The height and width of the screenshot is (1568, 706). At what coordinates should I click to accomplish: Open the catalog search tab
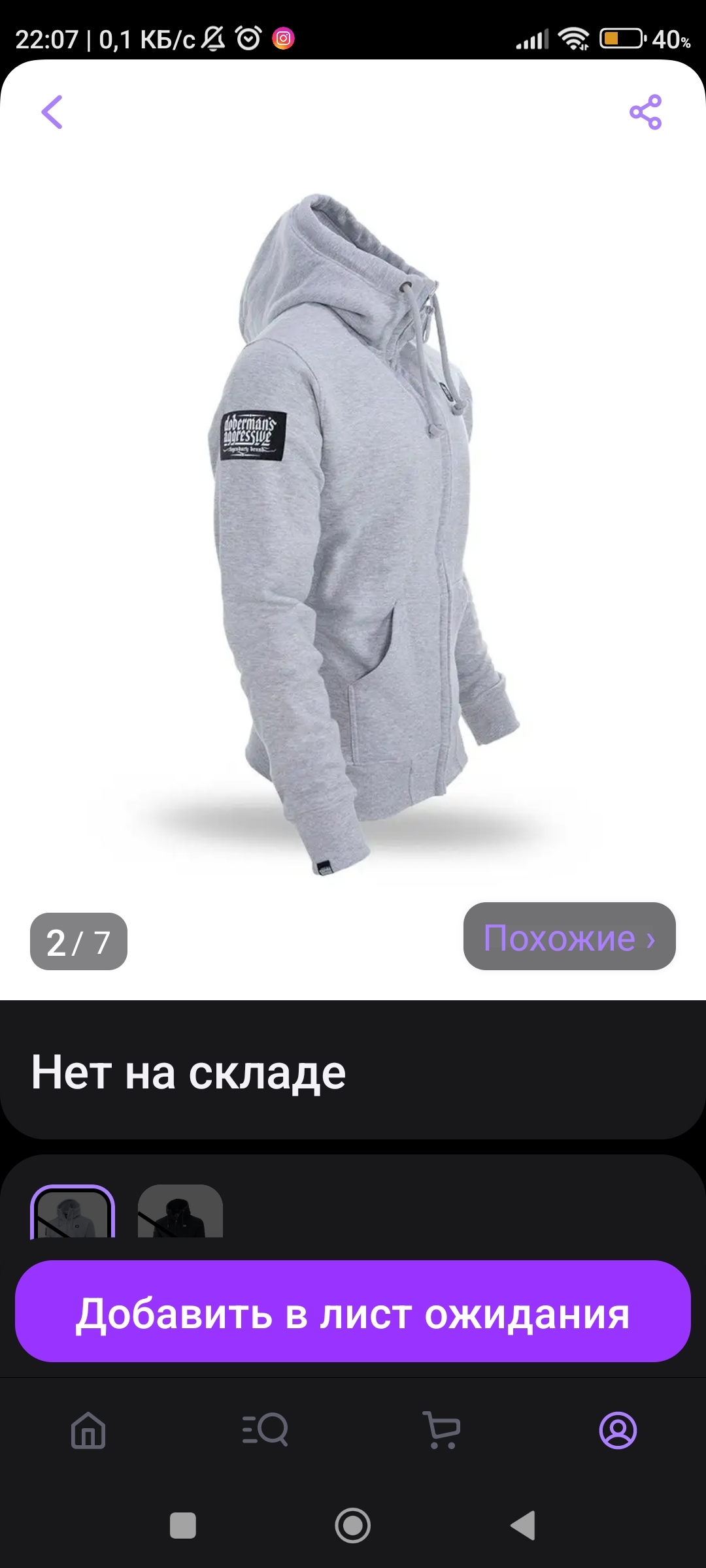point(265,1430)
